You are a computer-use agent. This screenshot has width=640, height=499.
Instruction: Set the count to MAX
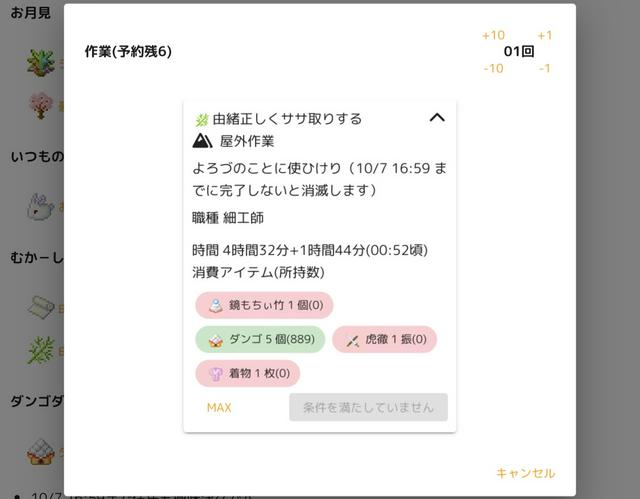(x=219, y=407)
